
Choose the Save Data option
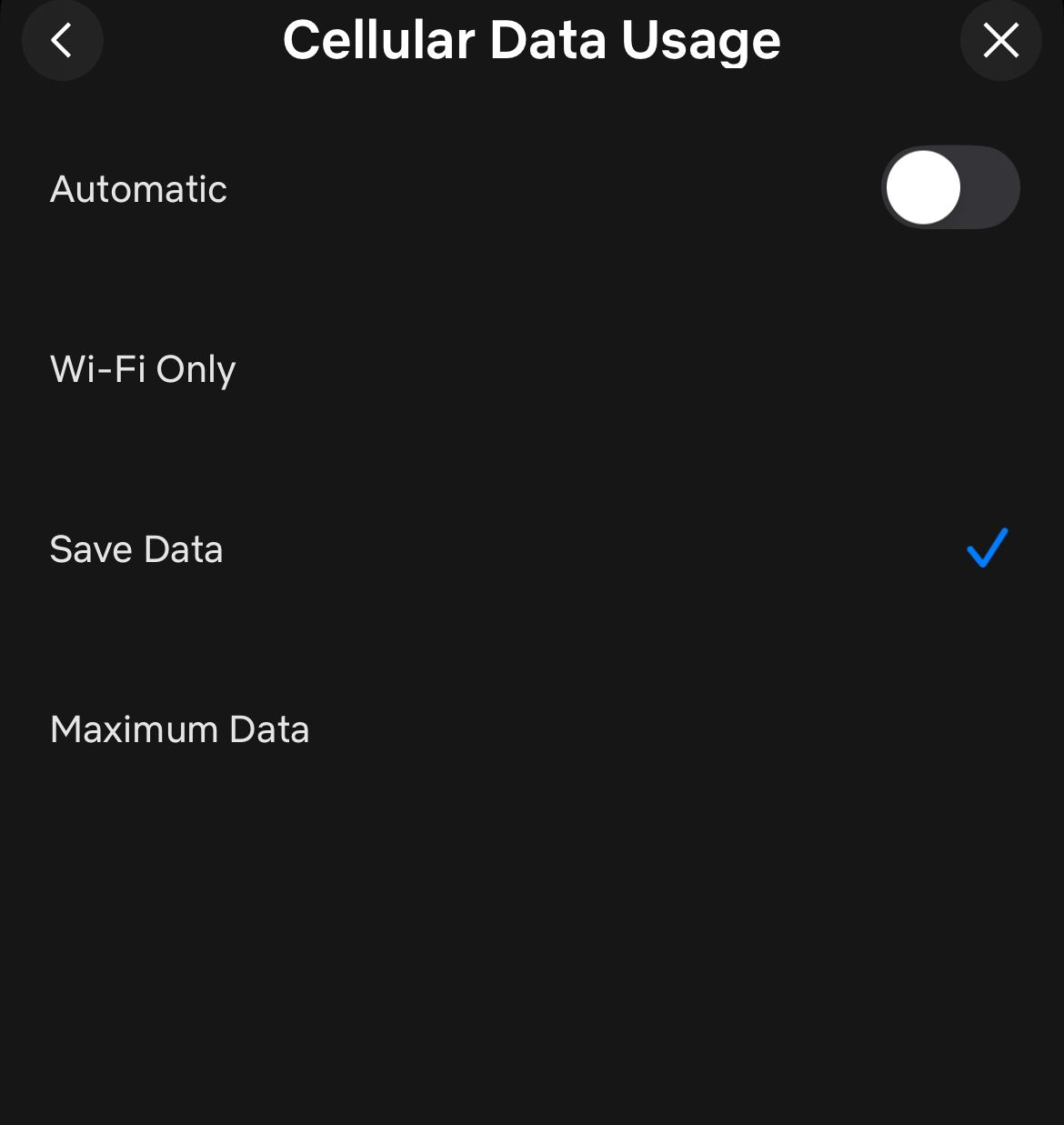point(136,549)
